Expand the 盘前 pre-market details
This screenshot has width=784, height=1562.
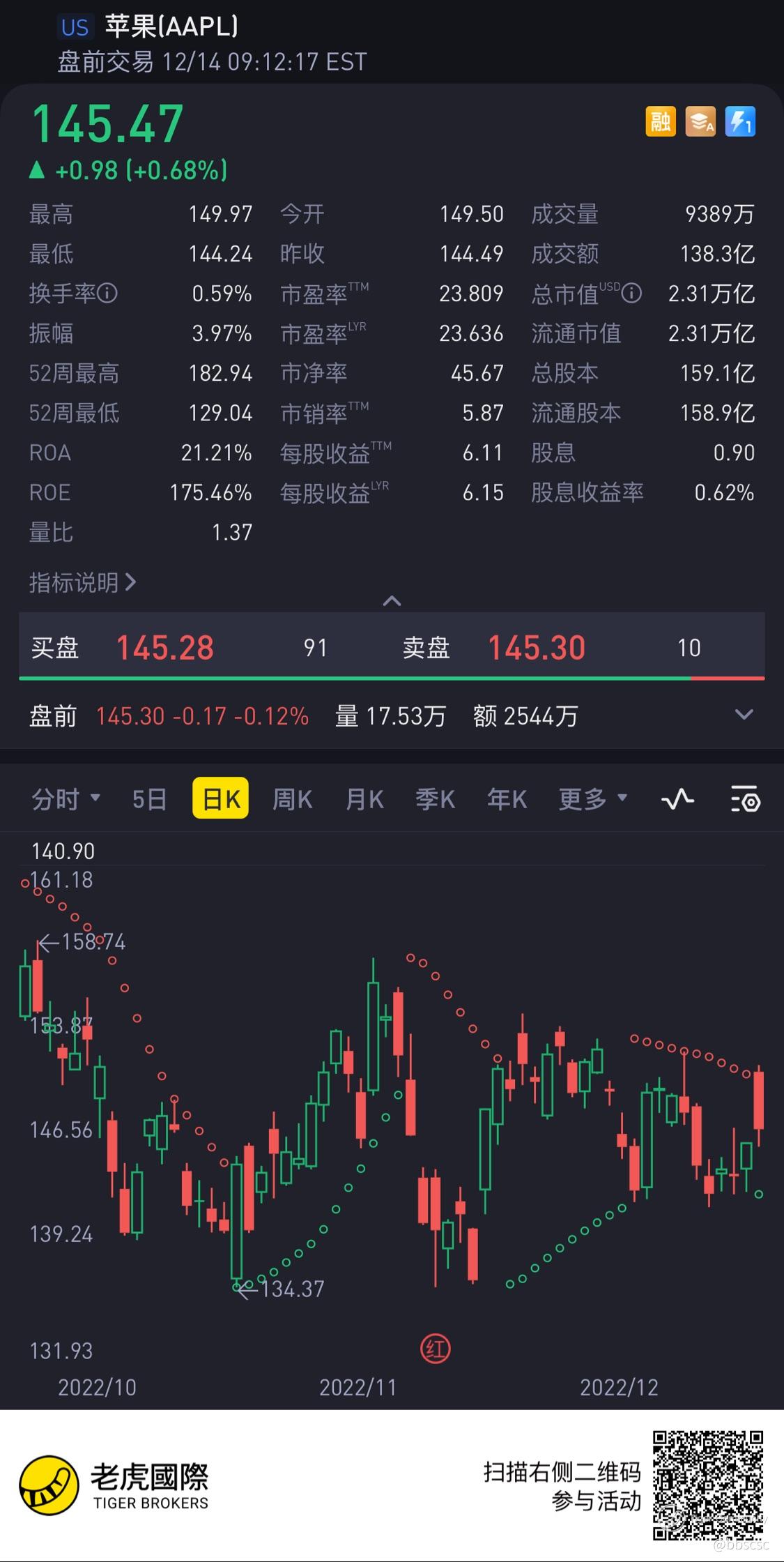click(744, 715)
